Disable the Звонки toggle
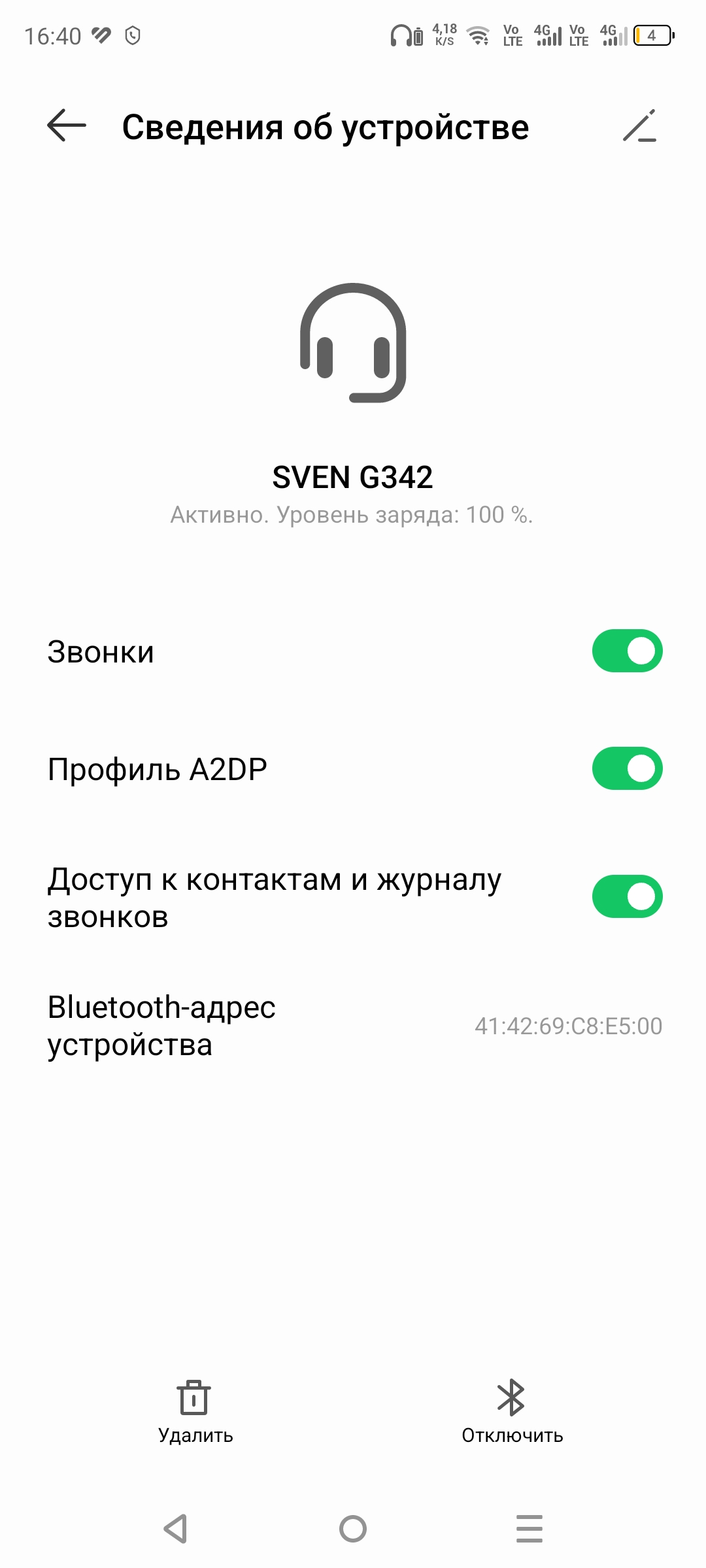This screenshot has height=1568, width=706. [627, 651]
